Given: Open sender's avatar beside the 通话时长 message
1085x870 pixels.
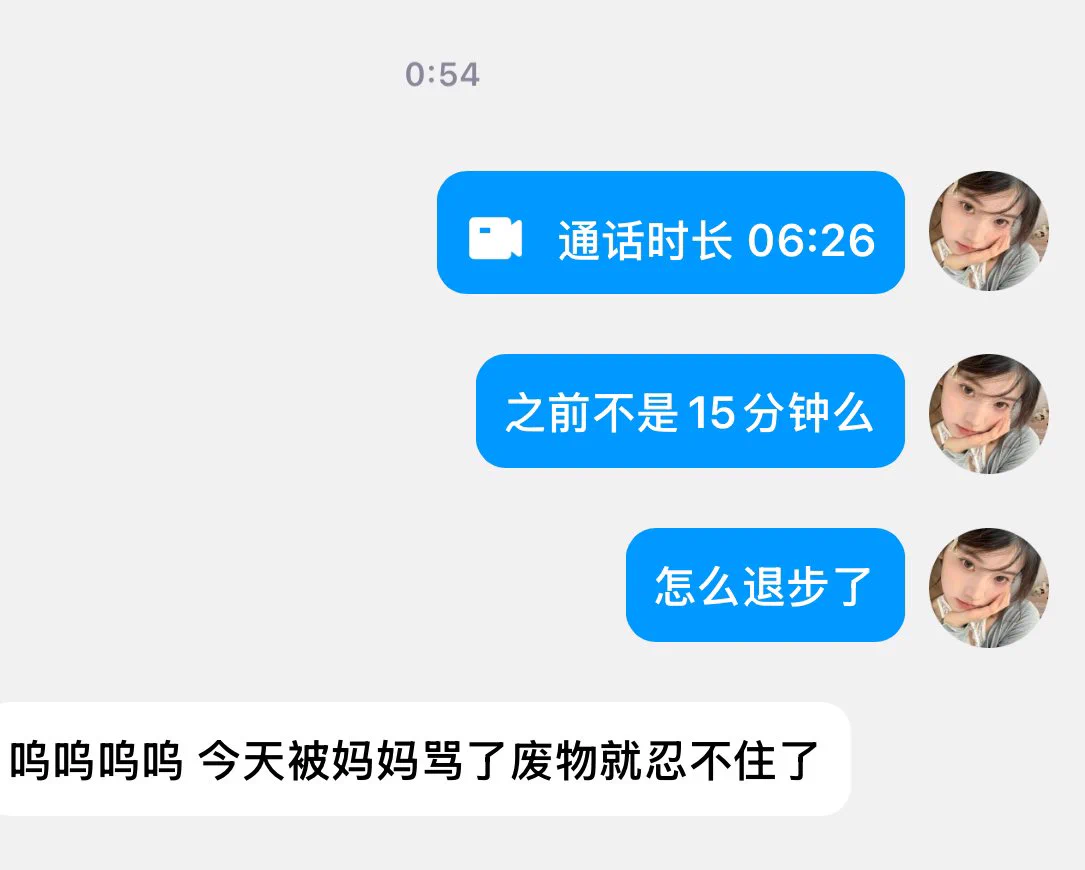Looking at the screenshot, I should 988,231.
